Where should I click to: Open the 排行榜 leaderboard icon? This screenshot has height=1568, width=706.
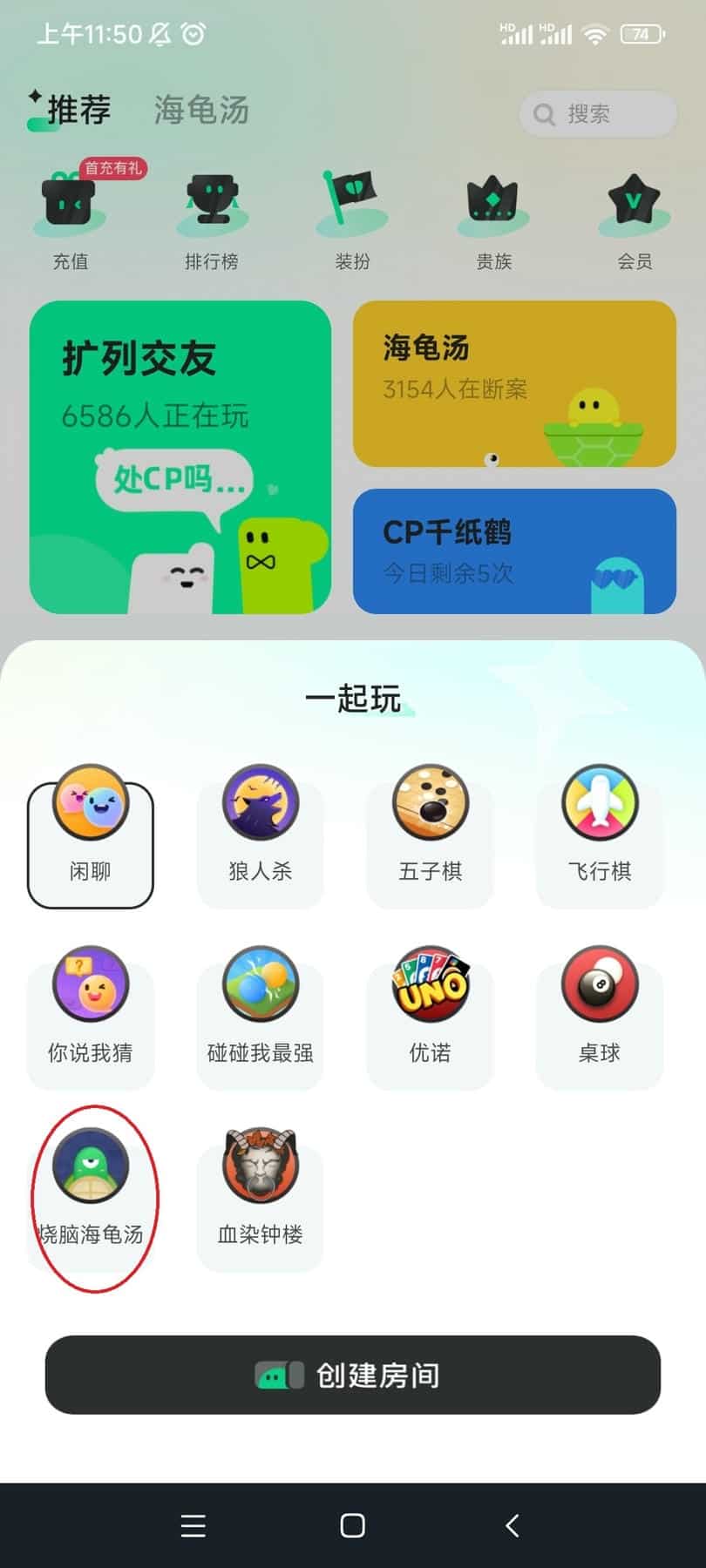(212, 209)
